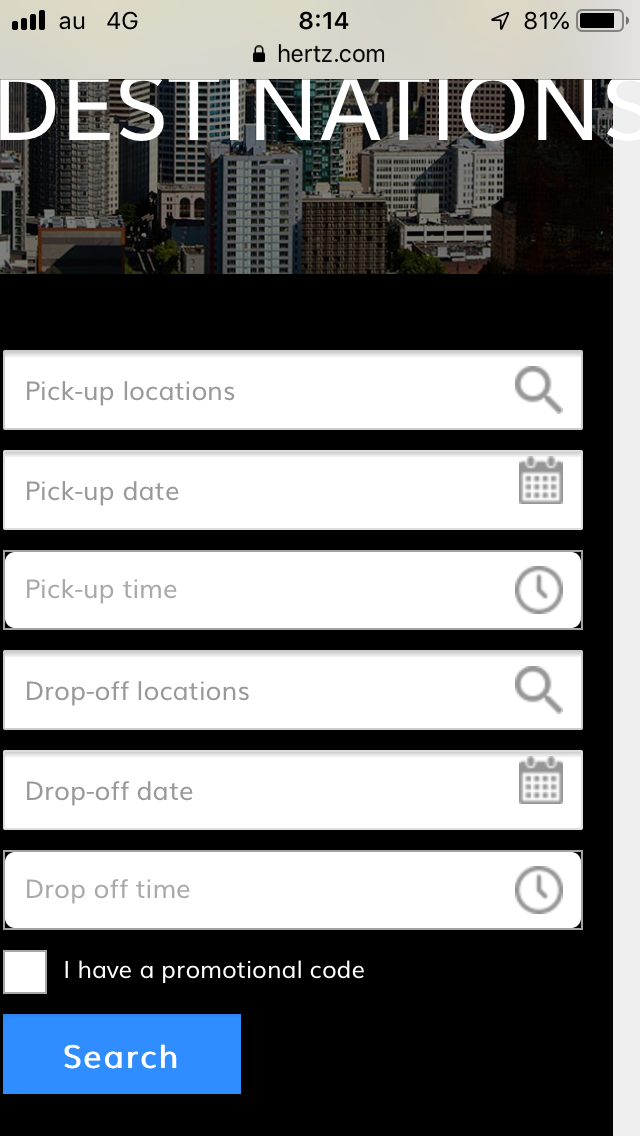Tap the hertz.com address bar
The height and width of the screenshot is (1136, 640).
coord(320,54)
